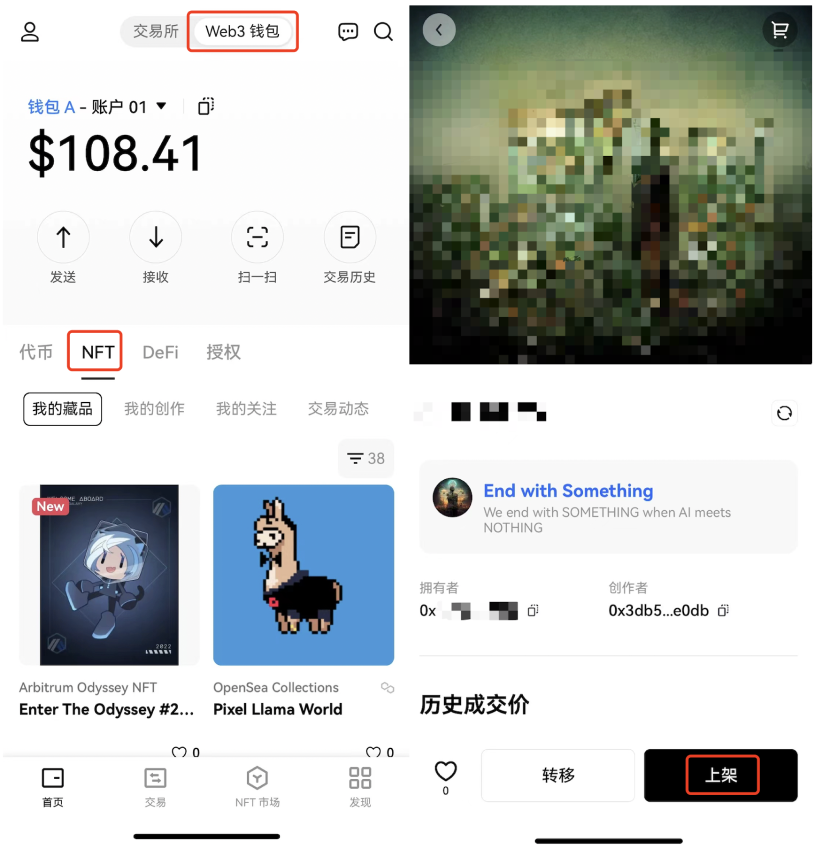This screenshot has width=820, height=852.
Task: Tap the 接收 (Receive) icon
Action: (x=156, y=237)
